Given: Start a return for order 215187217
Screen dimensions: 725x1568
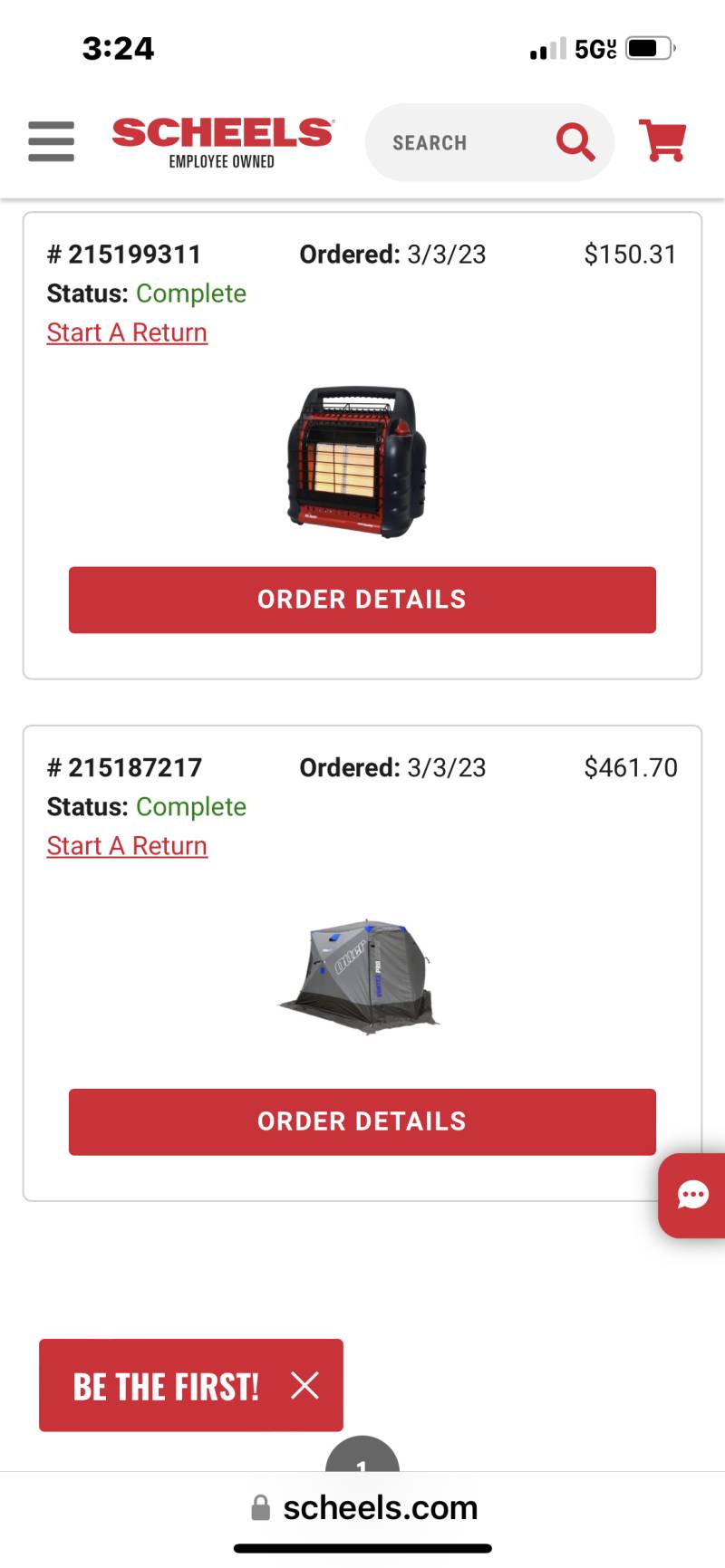Looking at the screenshot, I should [x=127, y=846].
